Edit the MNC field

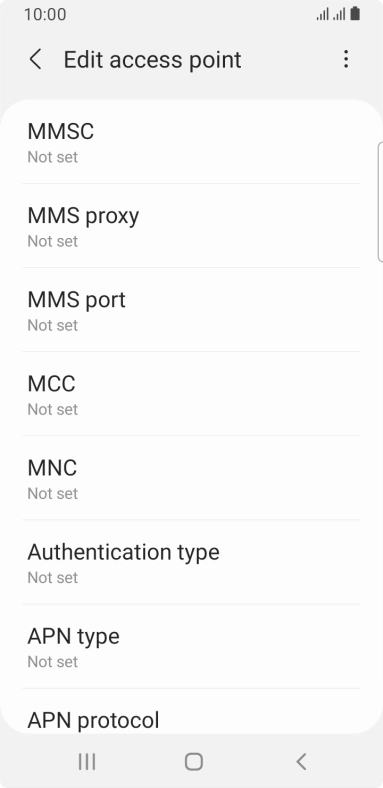click(x=192, y=478)
